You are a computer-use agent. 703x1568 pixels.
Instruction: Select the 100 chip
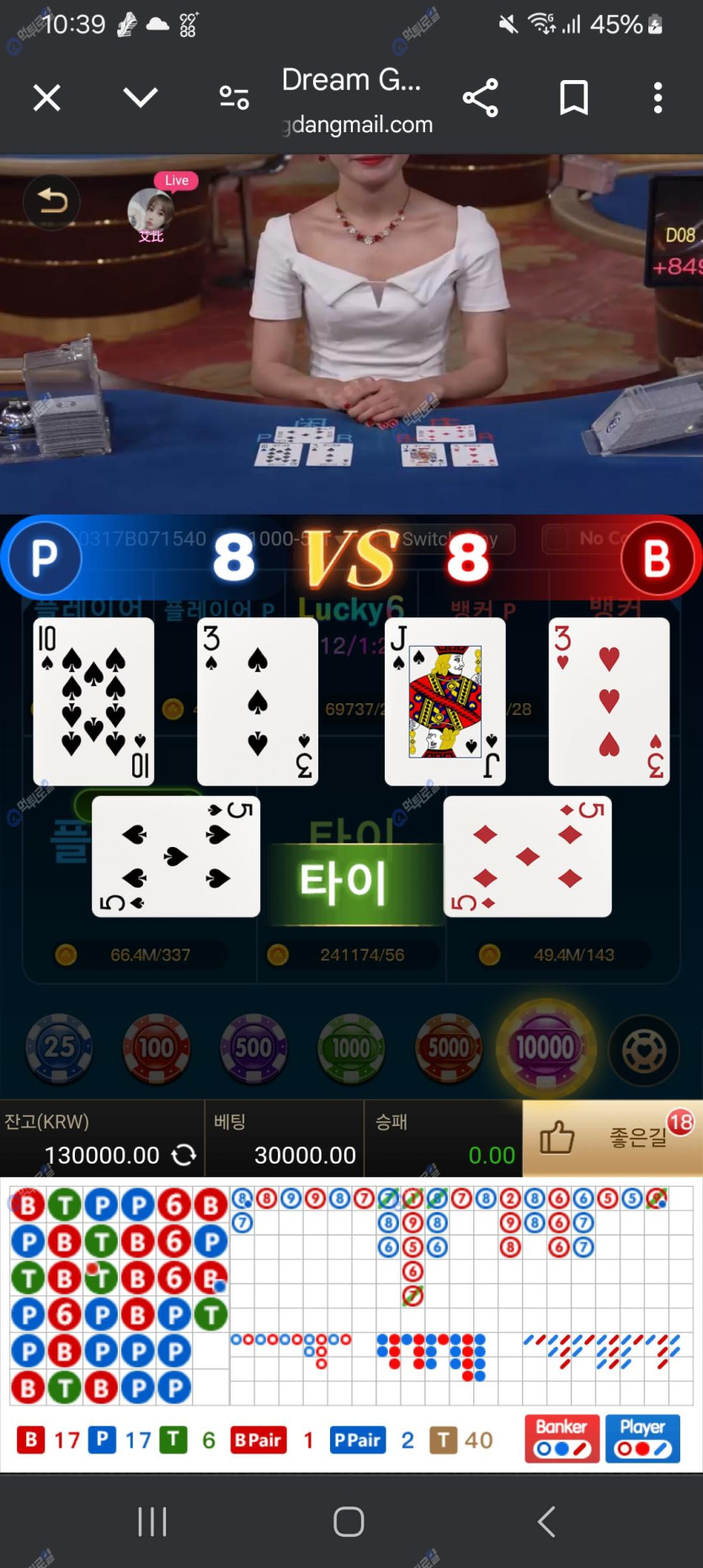156,1048
